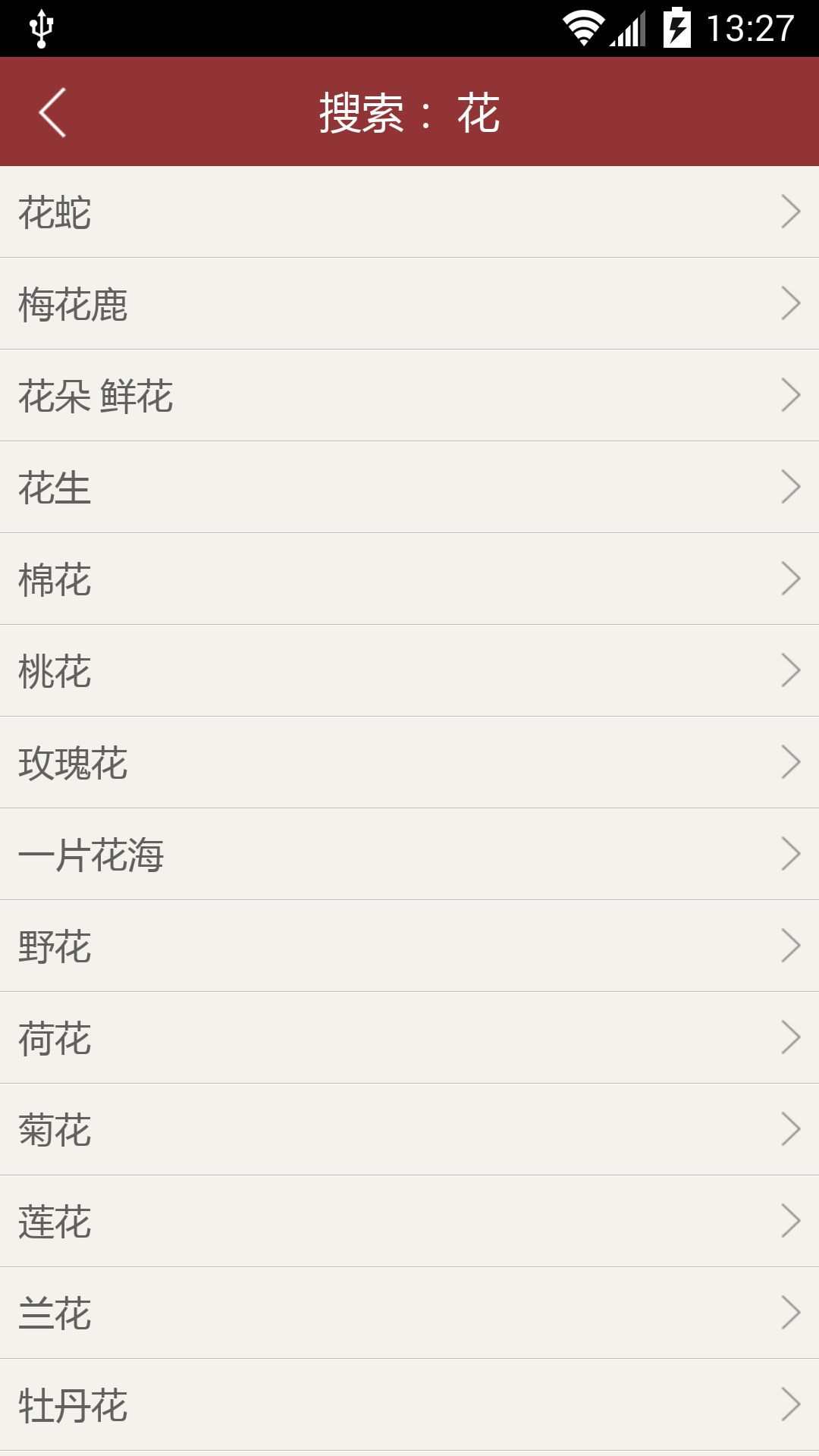Image resolution: width=819 pixels, height=1456 pixels.
Task: Tap the 花生 row
Action: (409, 488)
